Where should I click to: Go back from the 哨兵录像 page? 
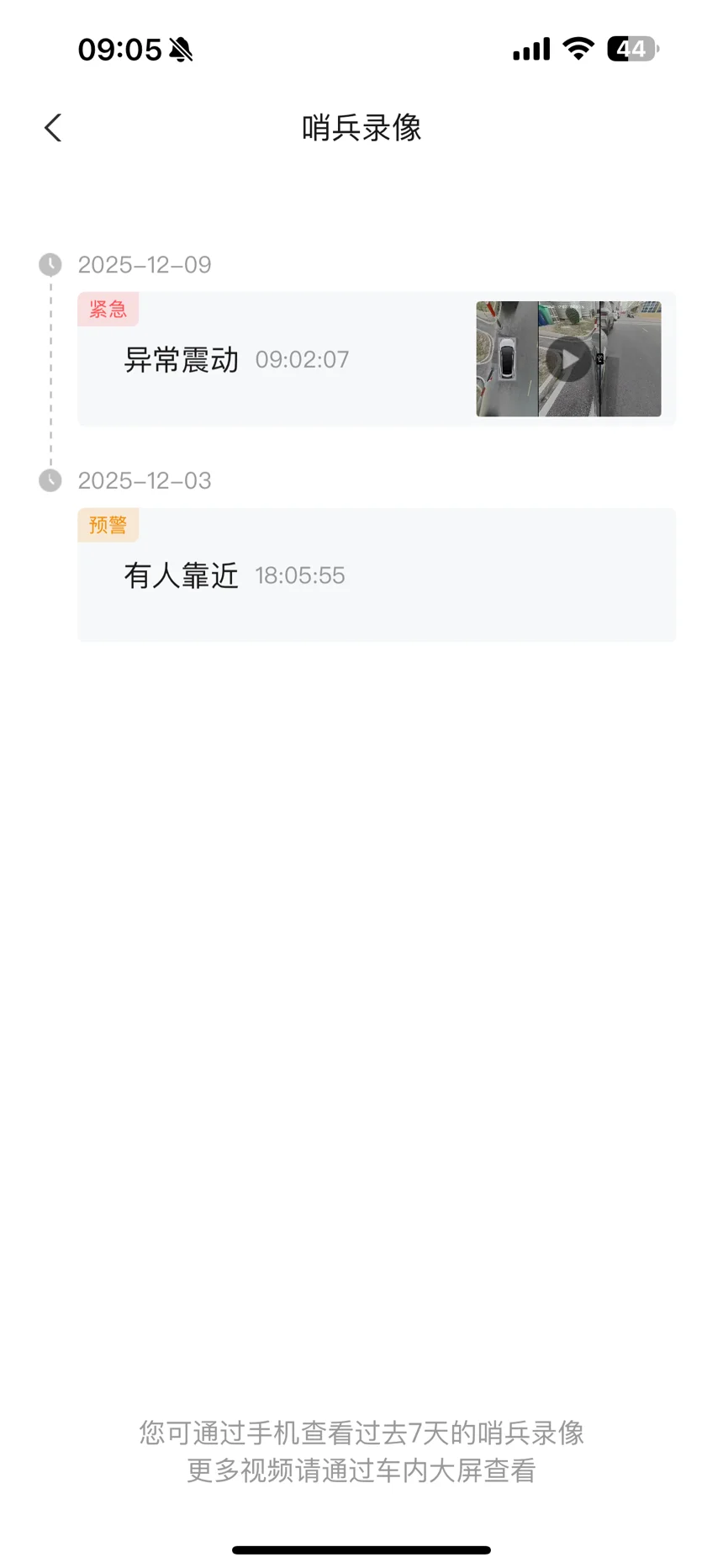pyautogui.click(x=53, y=128)
